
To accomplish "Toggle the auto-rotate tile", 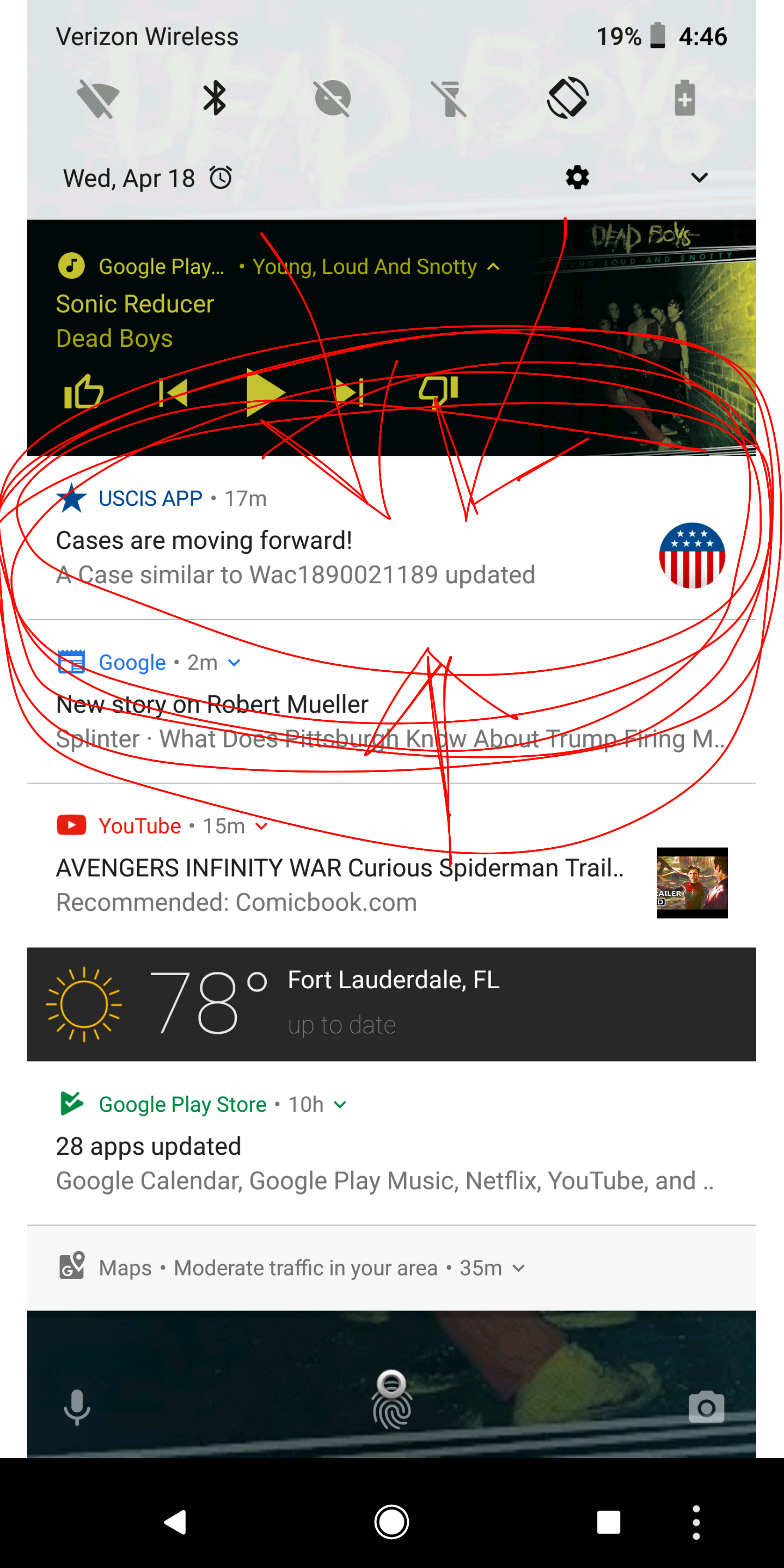I will [567, 99].
